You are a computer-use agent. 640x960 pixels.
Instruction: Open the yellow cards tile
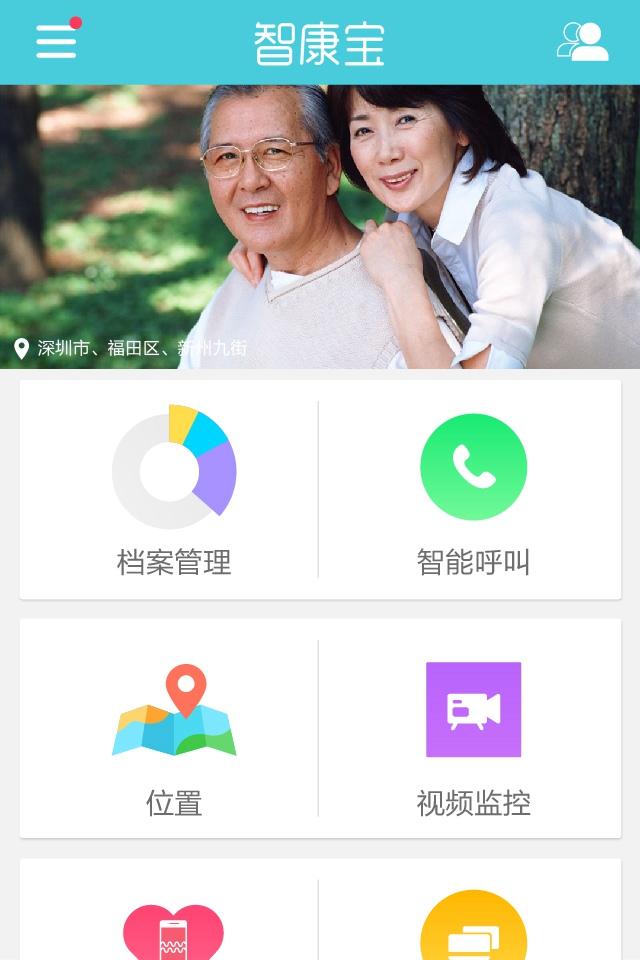tap(473, 928)
